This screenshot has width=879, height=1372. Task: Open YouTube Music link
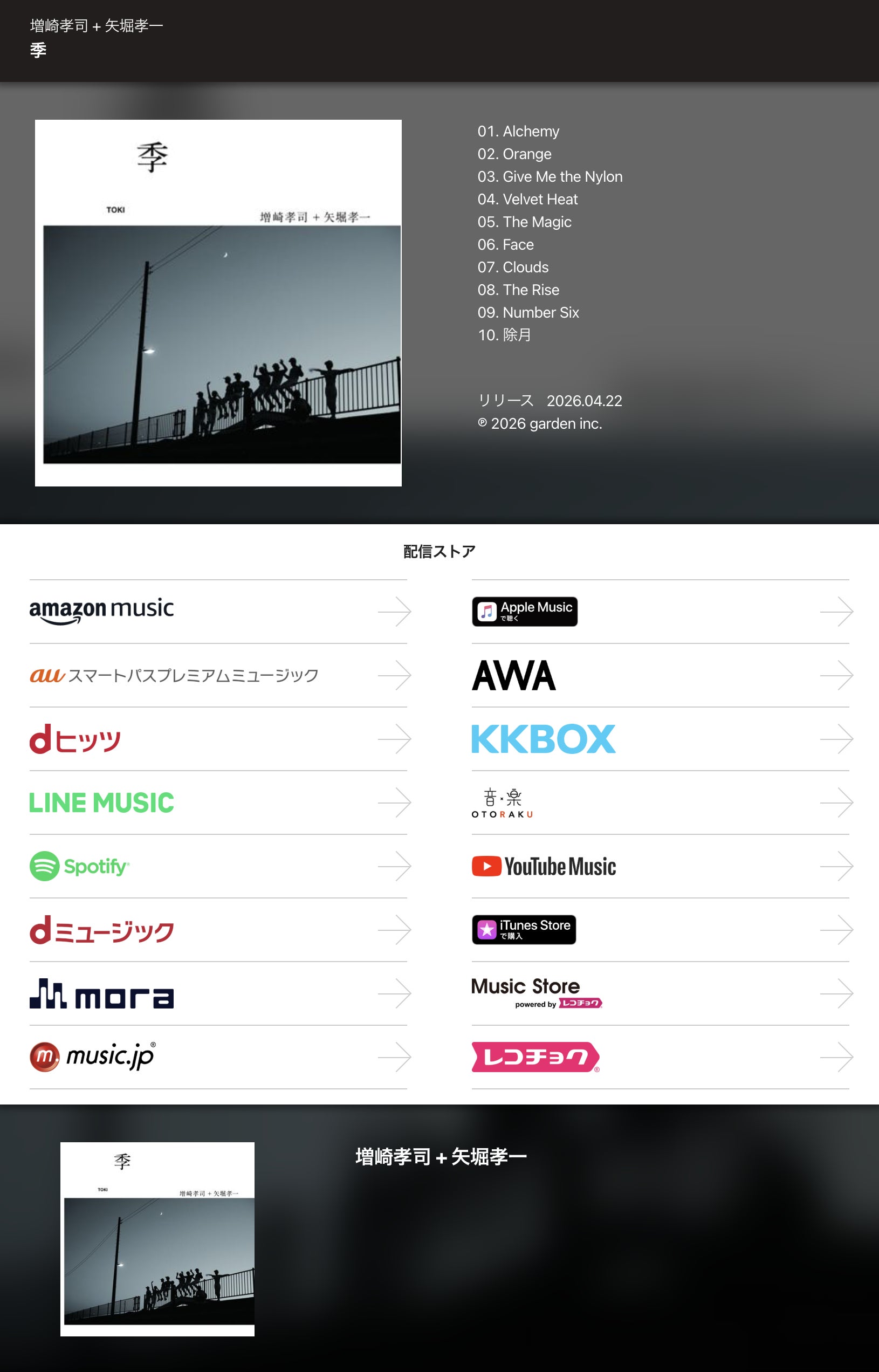tap(660, 866)
